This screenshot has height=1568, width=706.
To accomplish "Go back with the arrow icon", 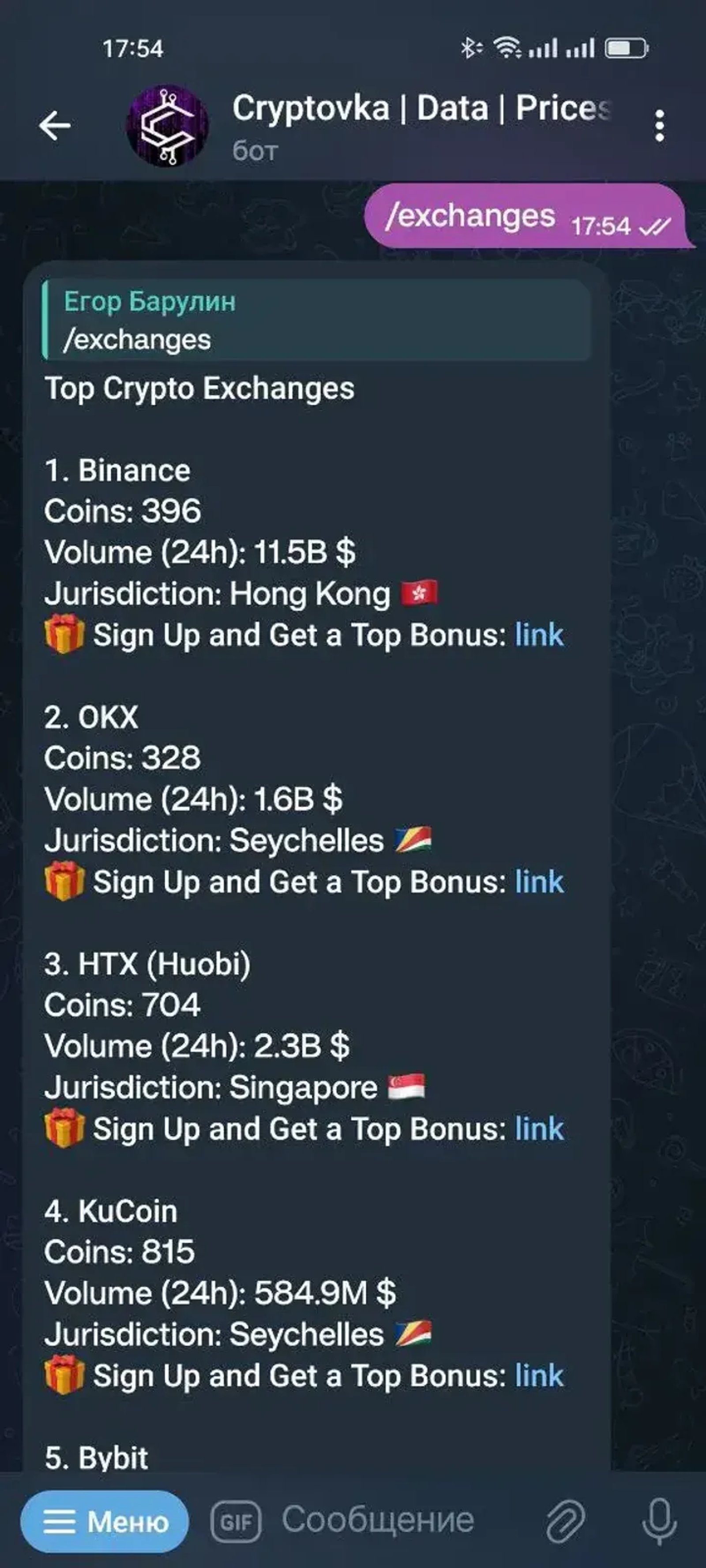I will click(55, 126).
